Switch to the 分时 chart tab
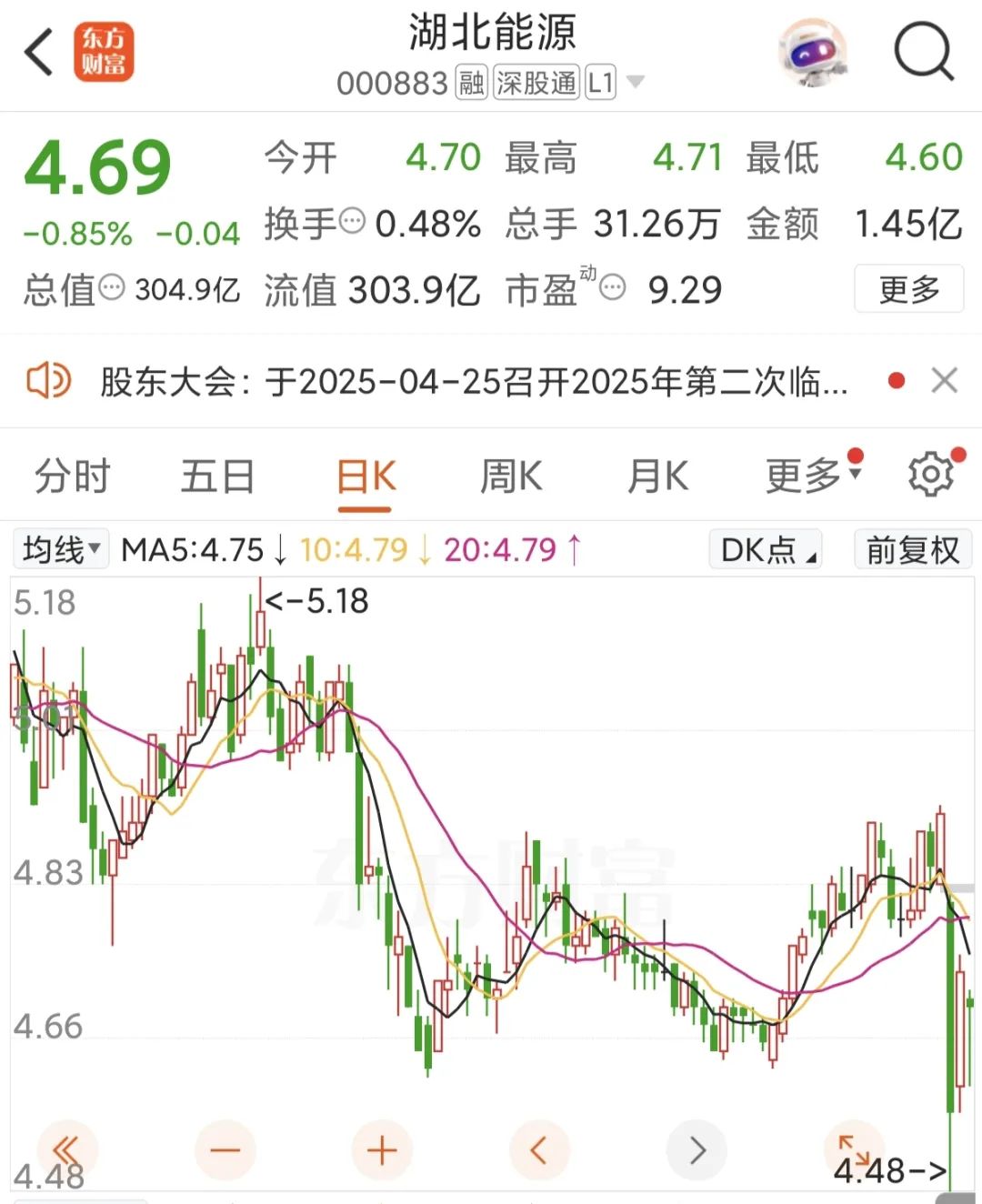Image resolution: width=982 pixels, height=1204 pixels. 73,477
